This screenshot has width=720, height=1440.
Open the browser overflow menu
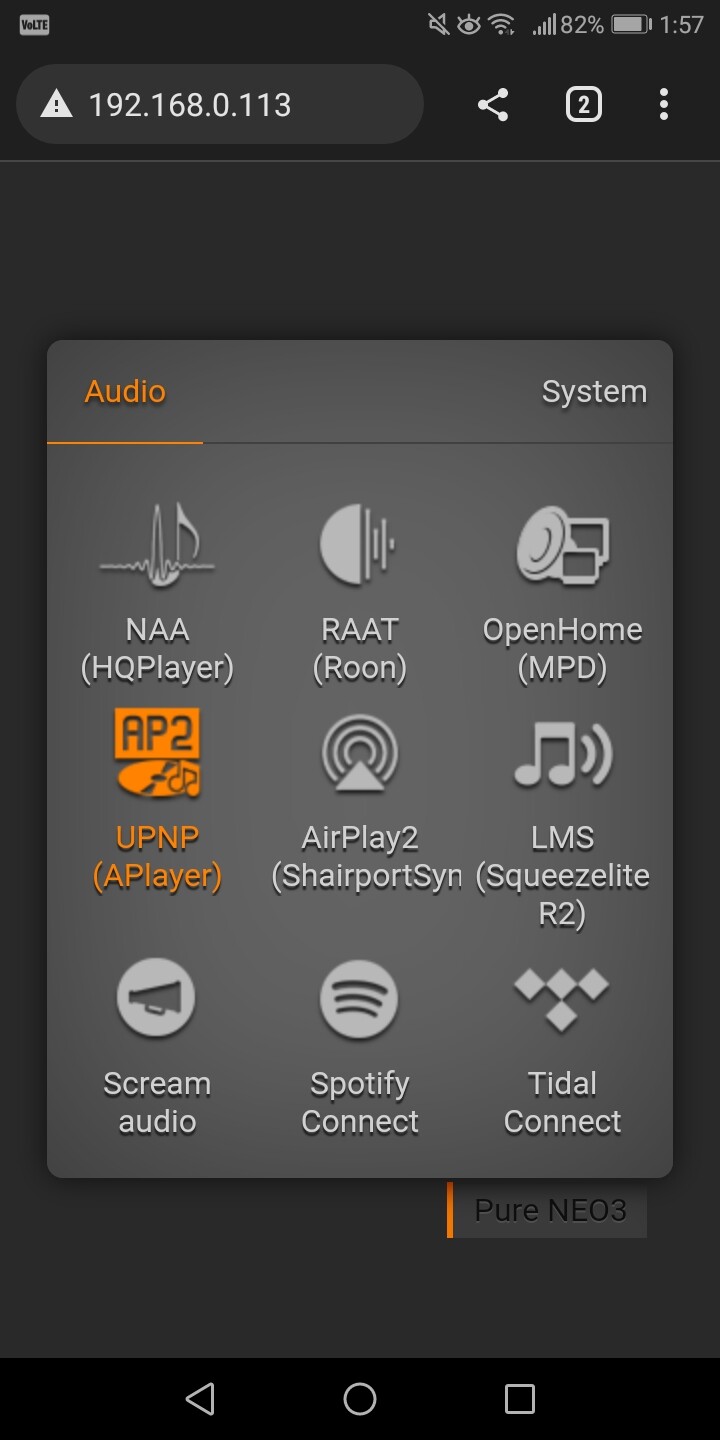(664, 105)
